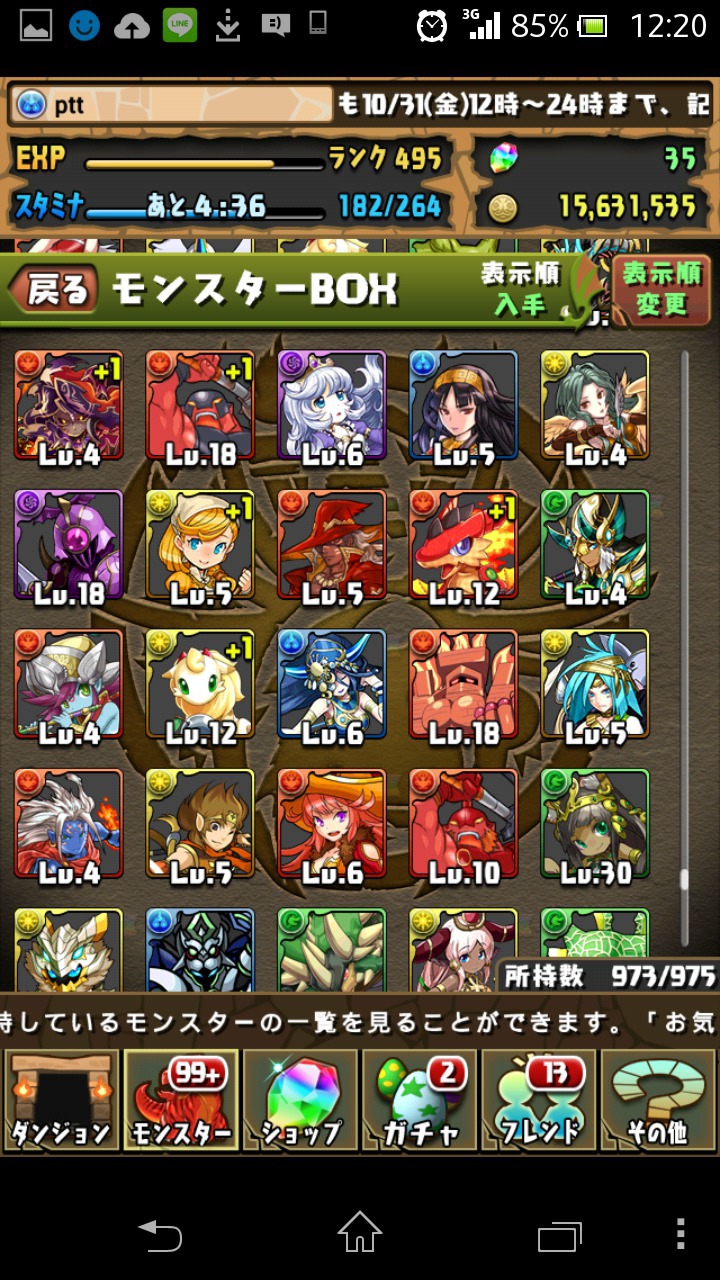Open the ショップ shop tab

pos(300,1099)
